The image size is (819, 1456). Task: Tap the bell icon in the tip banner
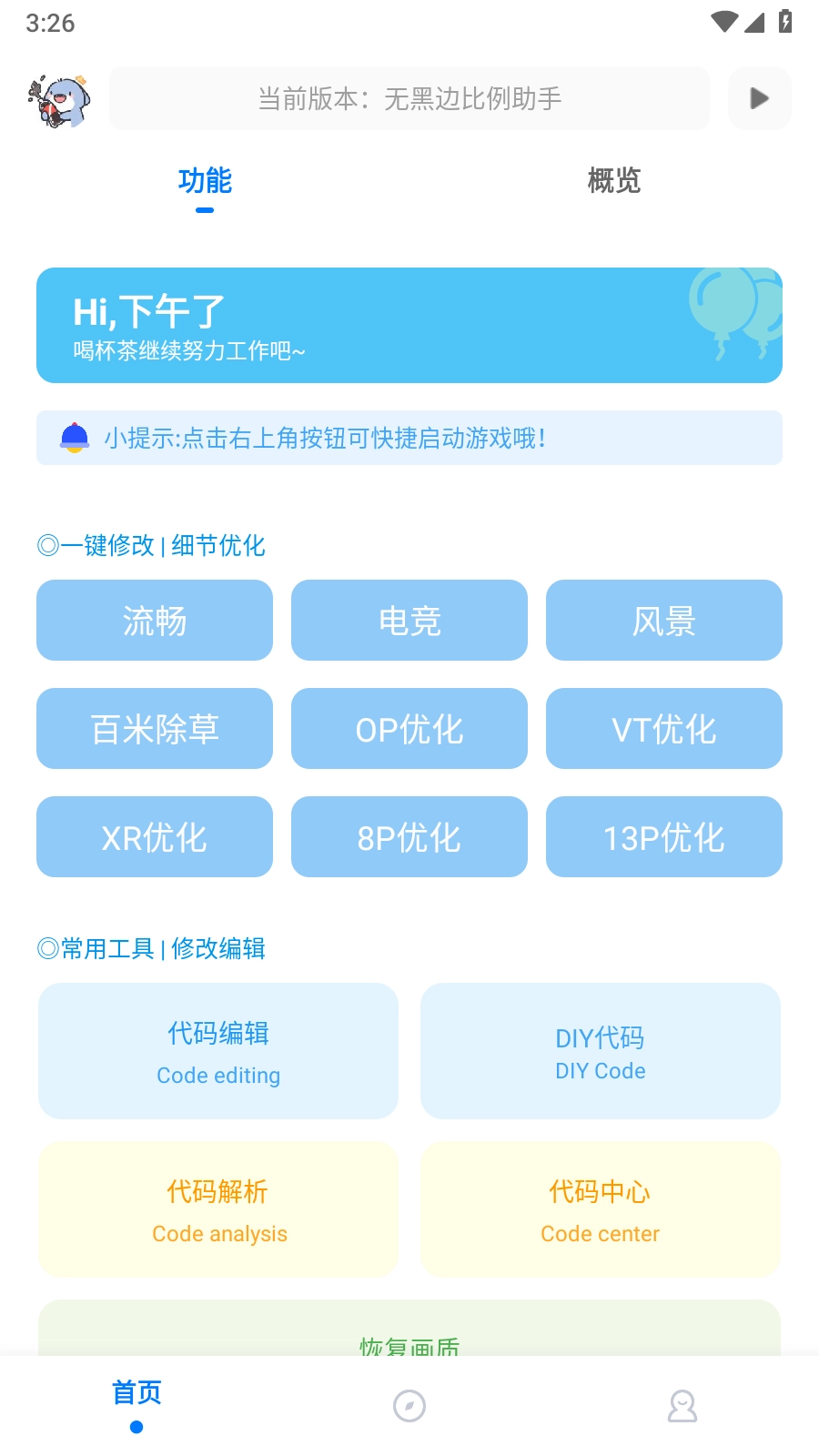point(75,438)
